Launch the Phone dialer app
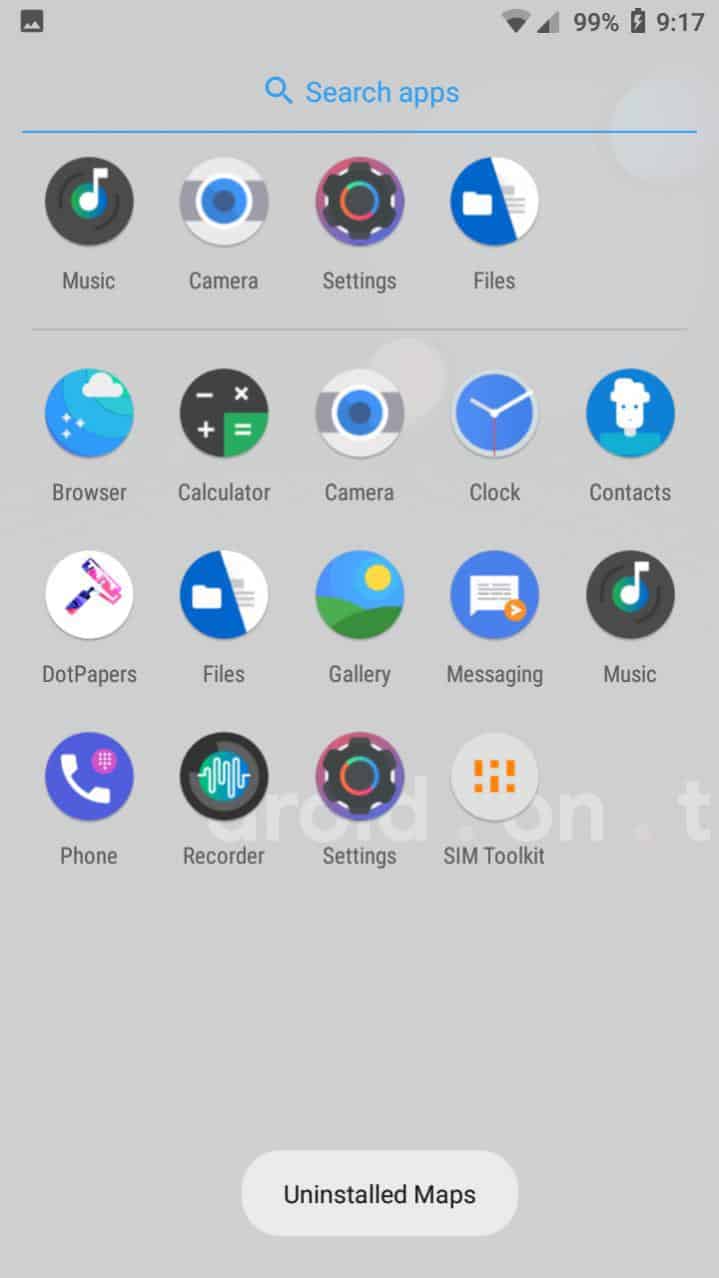 (x=89, y=776)
